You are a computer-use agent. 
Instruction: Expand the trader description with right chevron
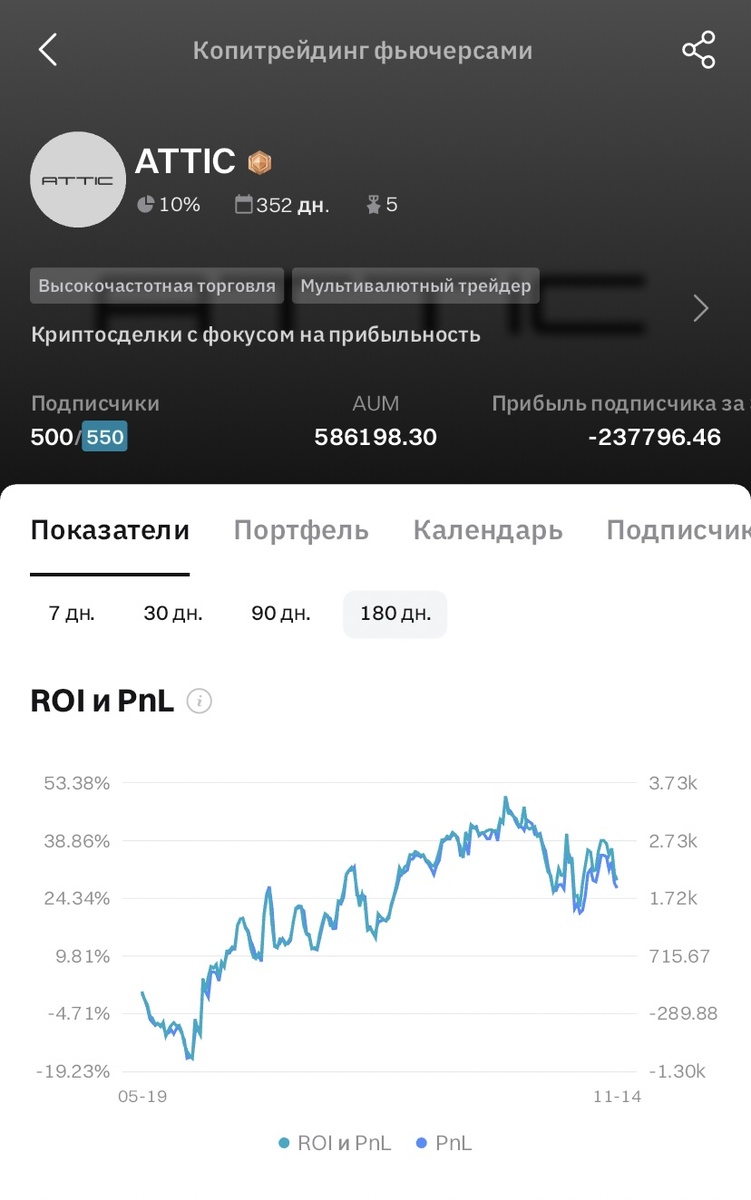[x=700, y=308]
